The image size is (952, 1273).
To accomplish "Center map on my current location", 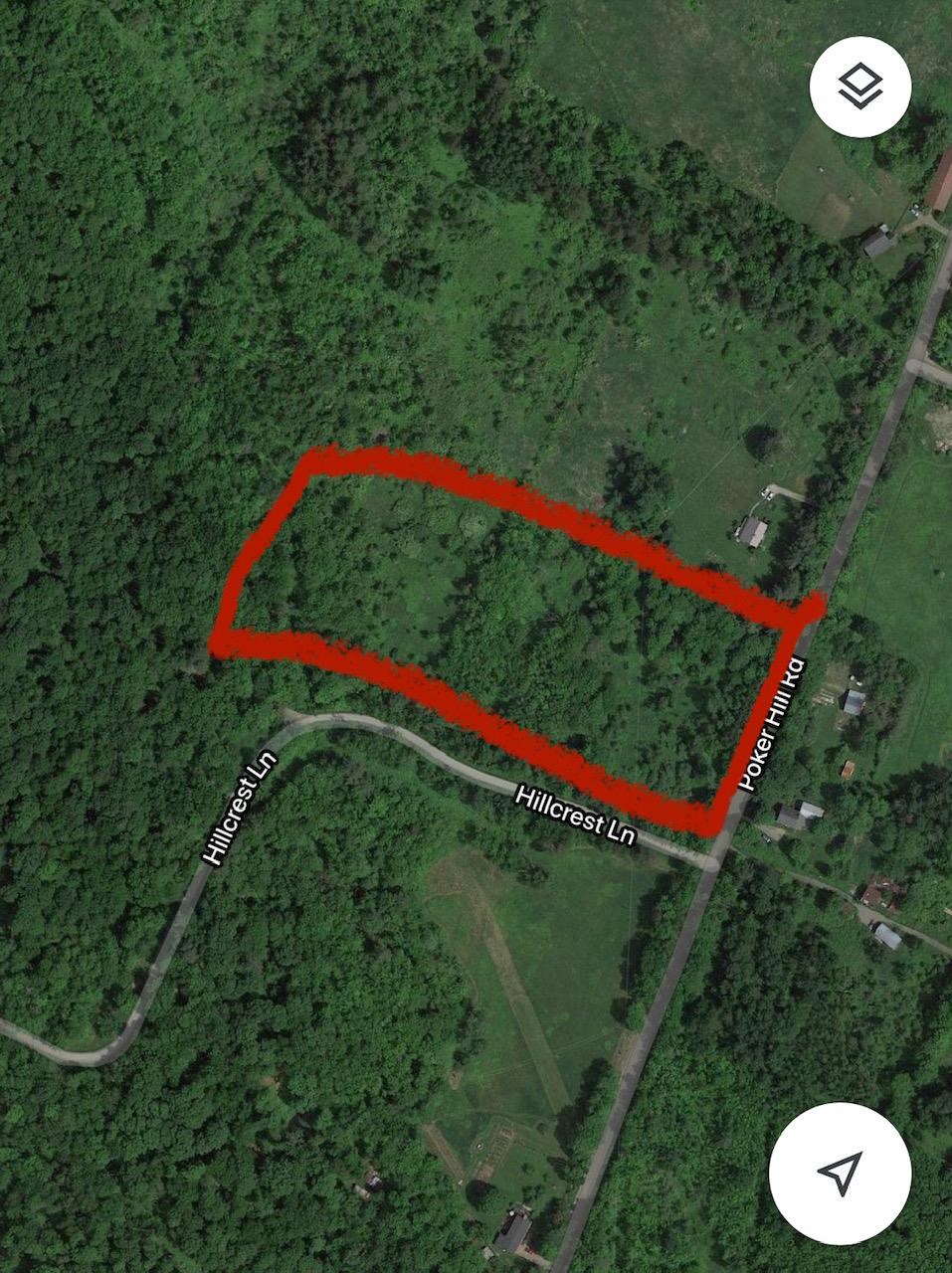I will point(840,1172).
